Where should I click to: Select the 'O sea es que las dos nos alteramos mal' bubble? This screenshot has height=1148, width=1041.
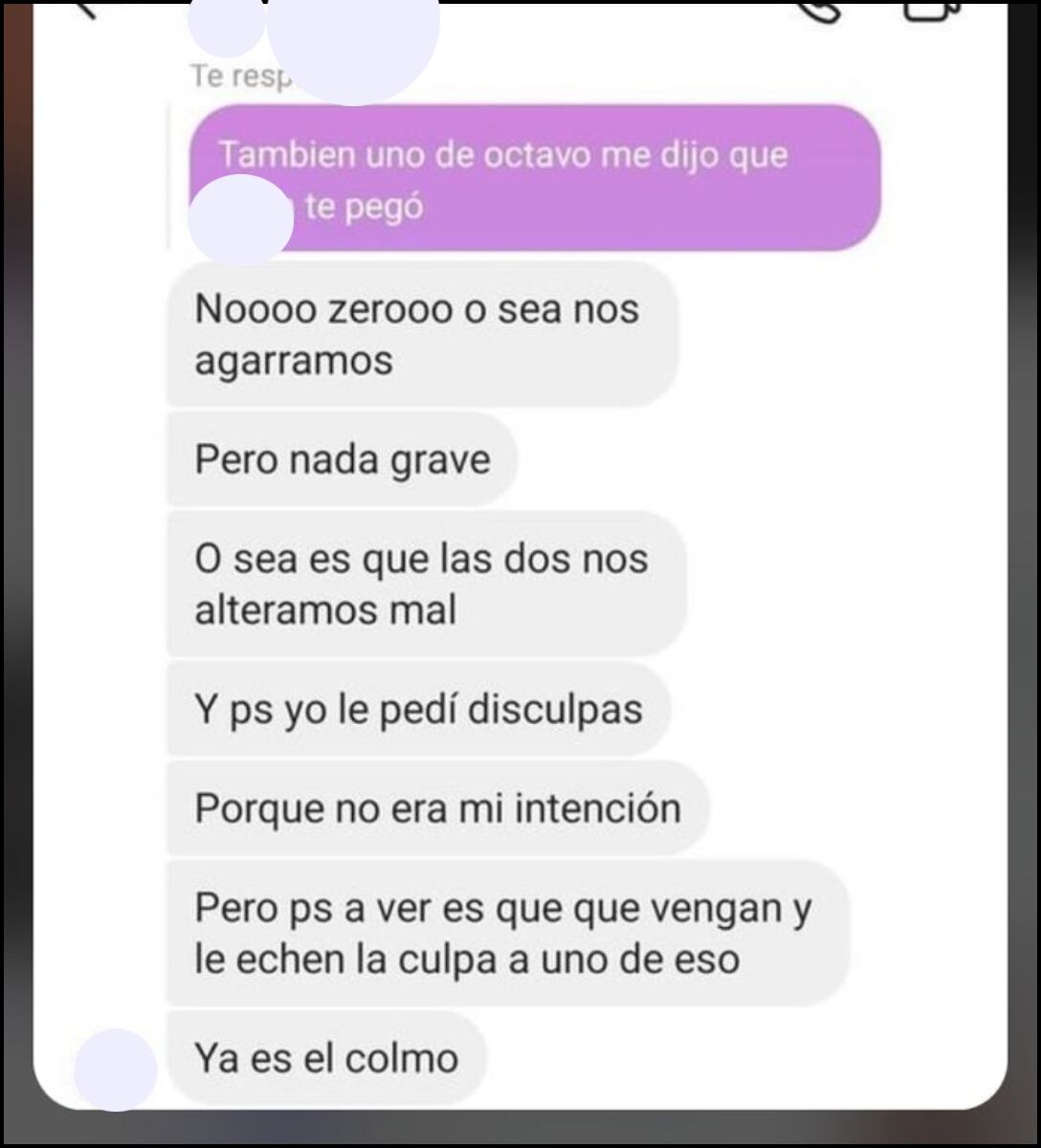coord(426,584)
